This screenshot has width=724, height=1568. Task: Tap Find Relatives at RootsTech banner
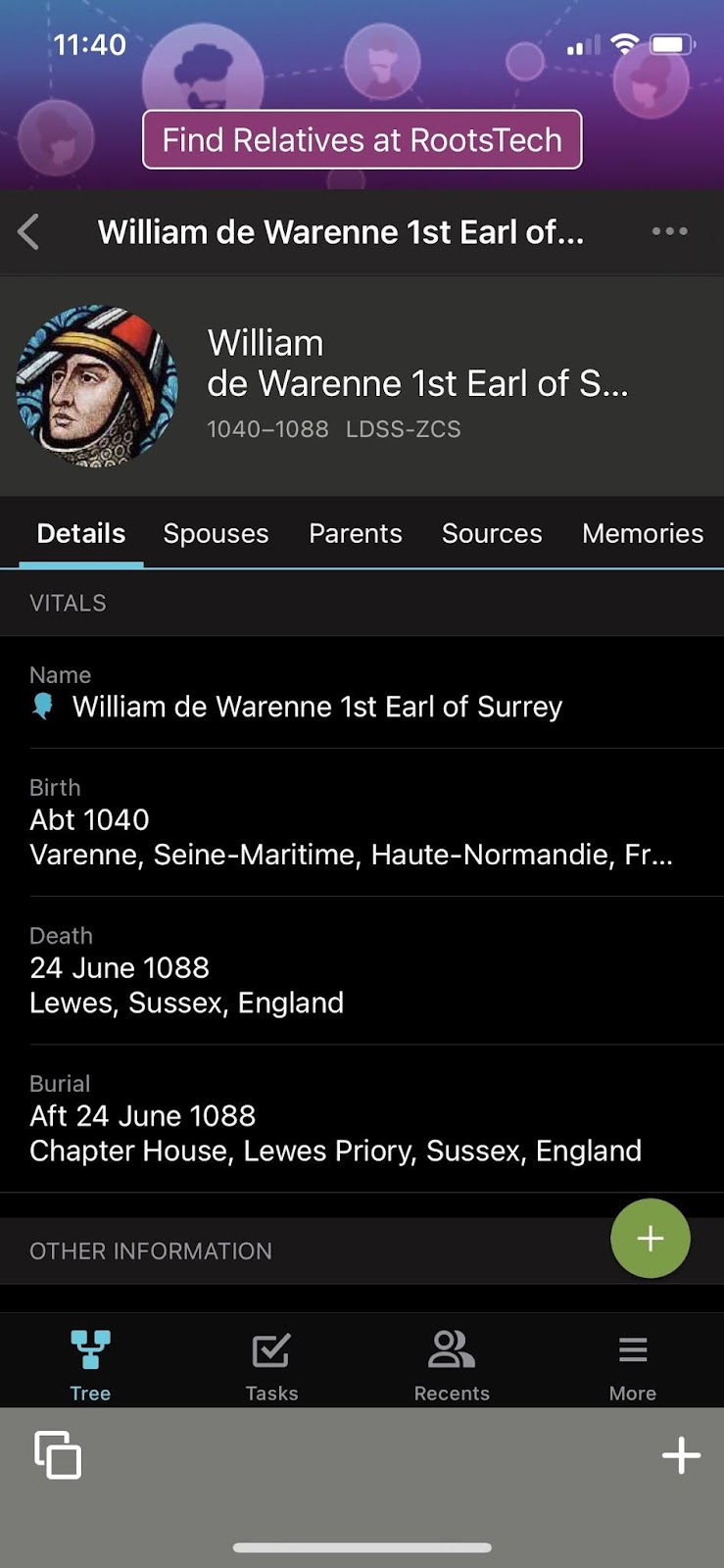coord(362,139)
